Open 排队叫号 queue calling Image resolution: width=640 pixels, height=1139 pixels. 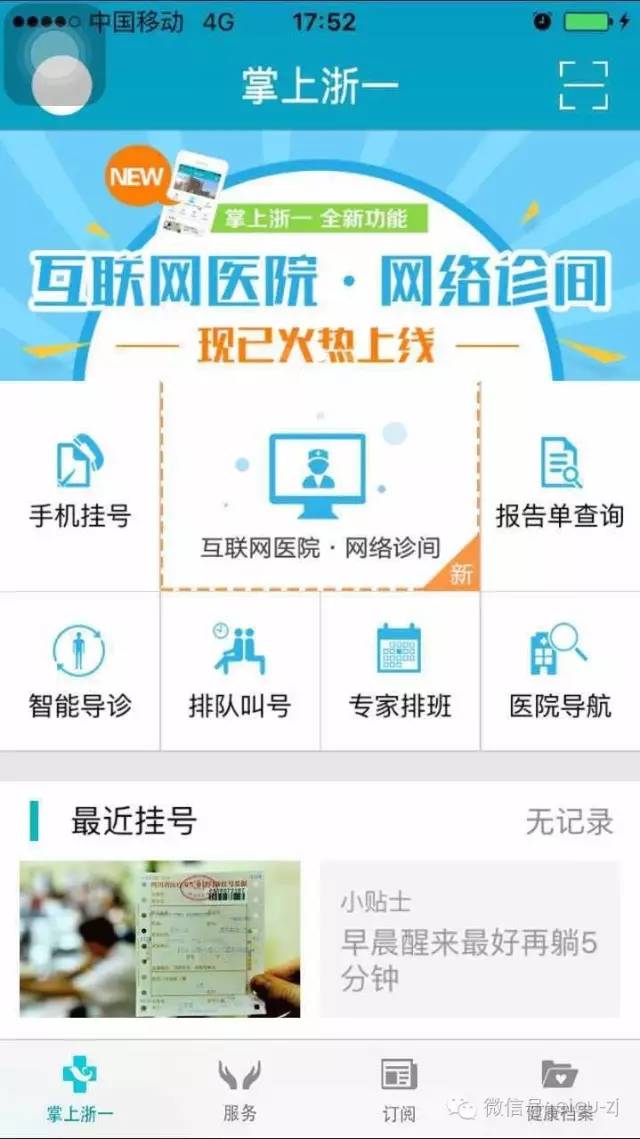click(240, 671)
